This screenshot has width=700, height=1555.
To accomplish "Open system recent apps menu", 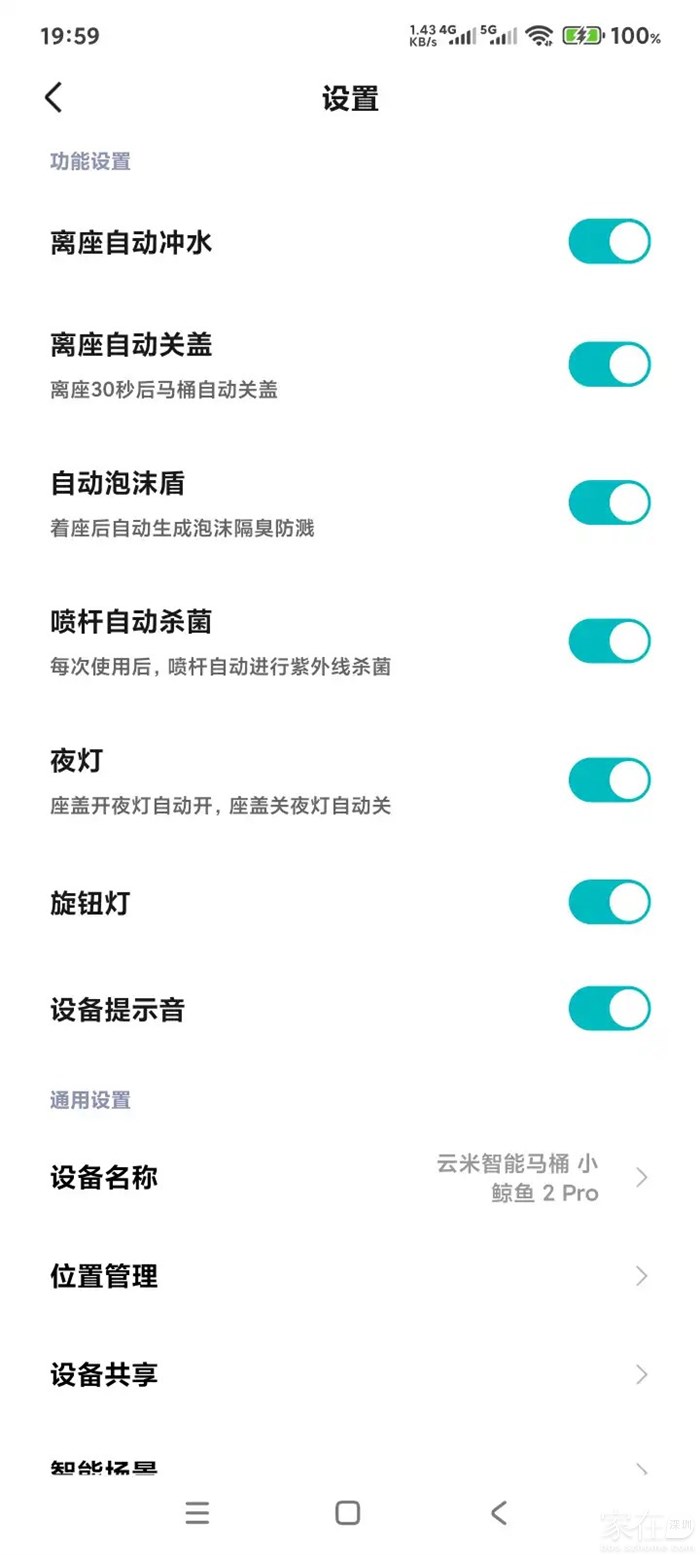I will click(197, 1513).
